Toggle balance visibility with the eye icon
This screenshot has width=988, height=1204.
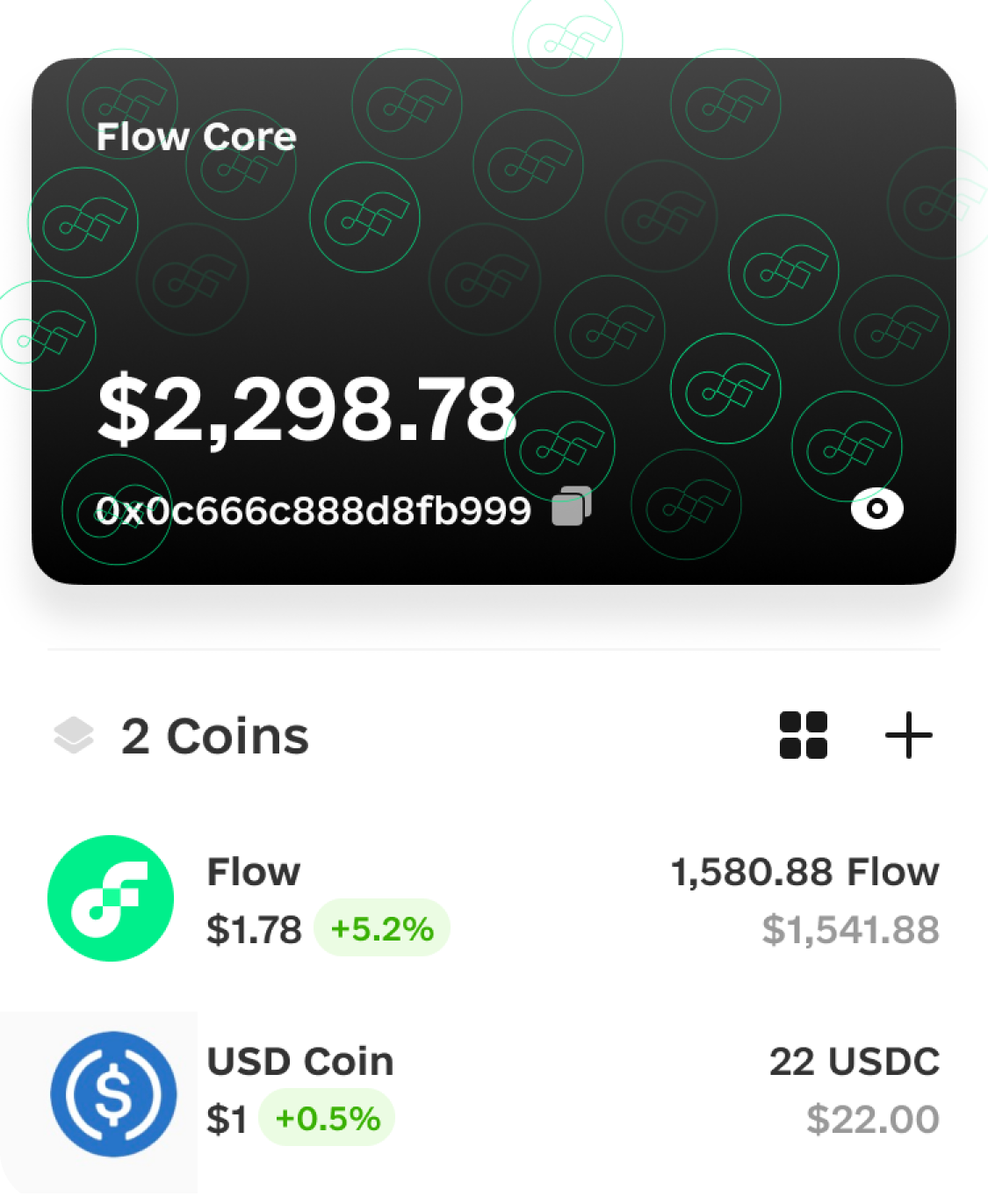point(878,509)
